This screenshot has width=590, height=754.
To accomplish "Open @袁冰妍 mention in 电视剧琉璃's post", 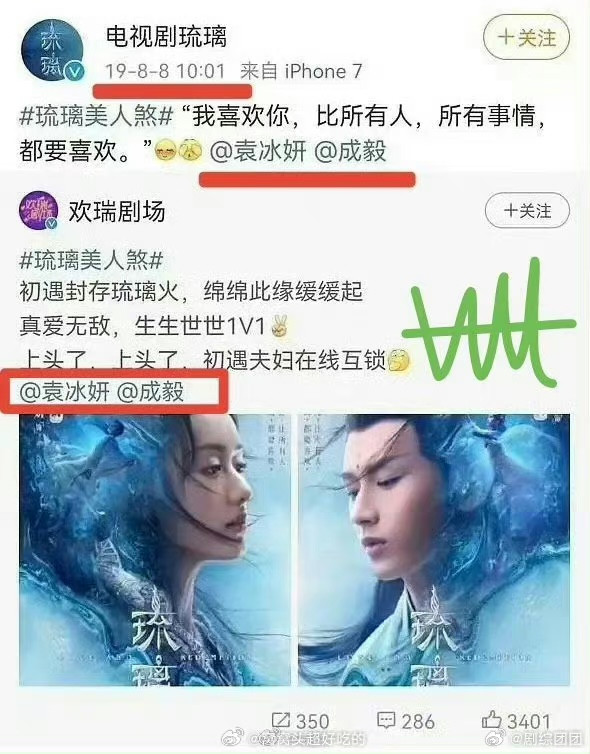I will (x=258, y=151).
